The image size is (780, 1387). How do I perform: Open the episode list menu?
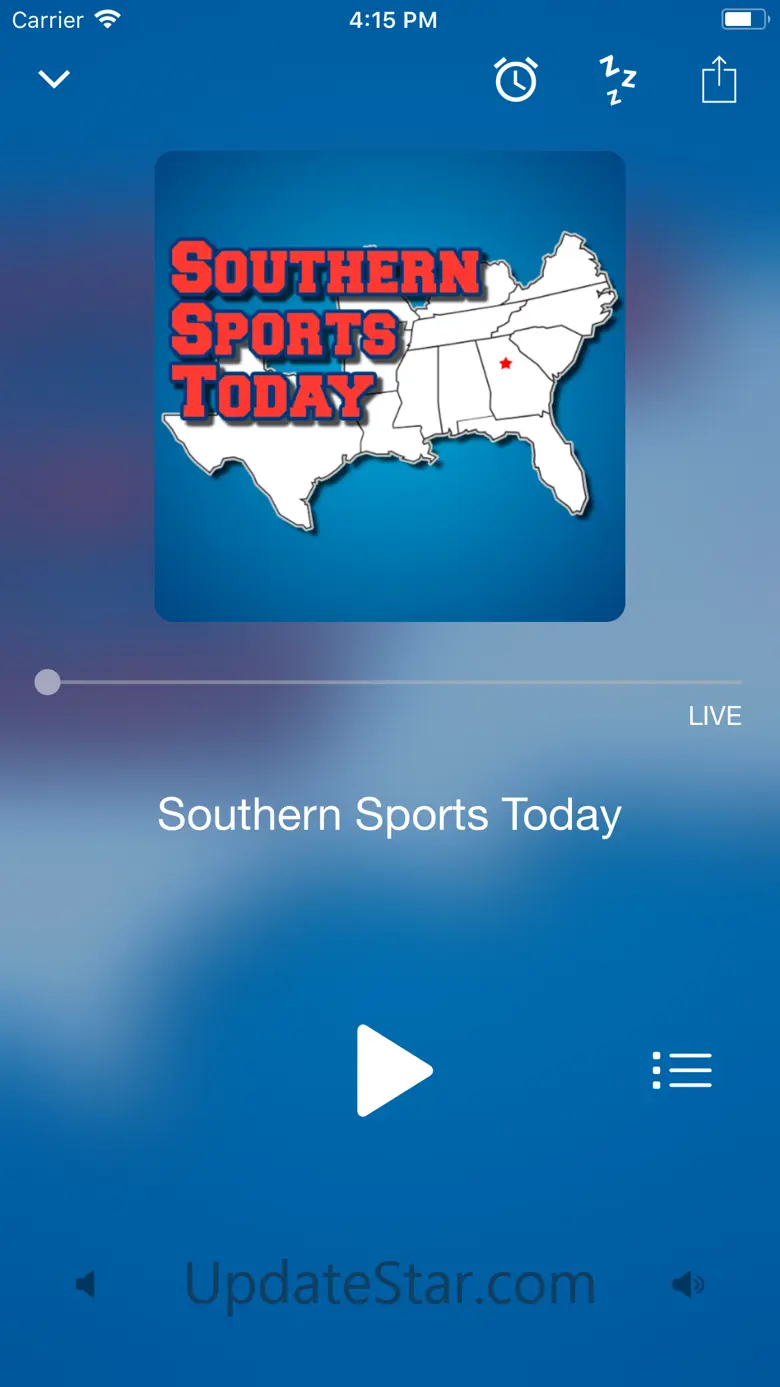[682, 1070]
